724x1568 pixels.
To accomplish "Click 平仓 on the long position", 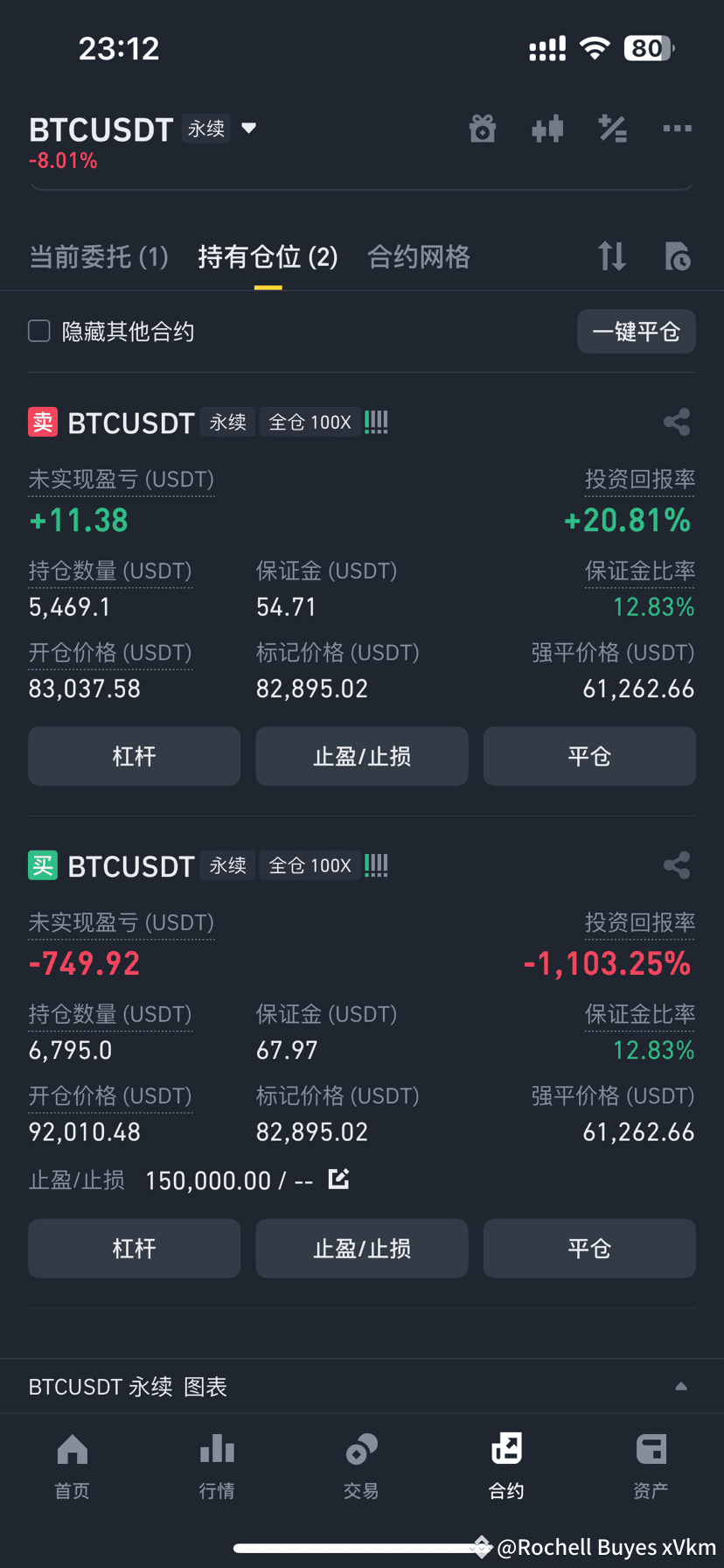I will pos(588,1249).
